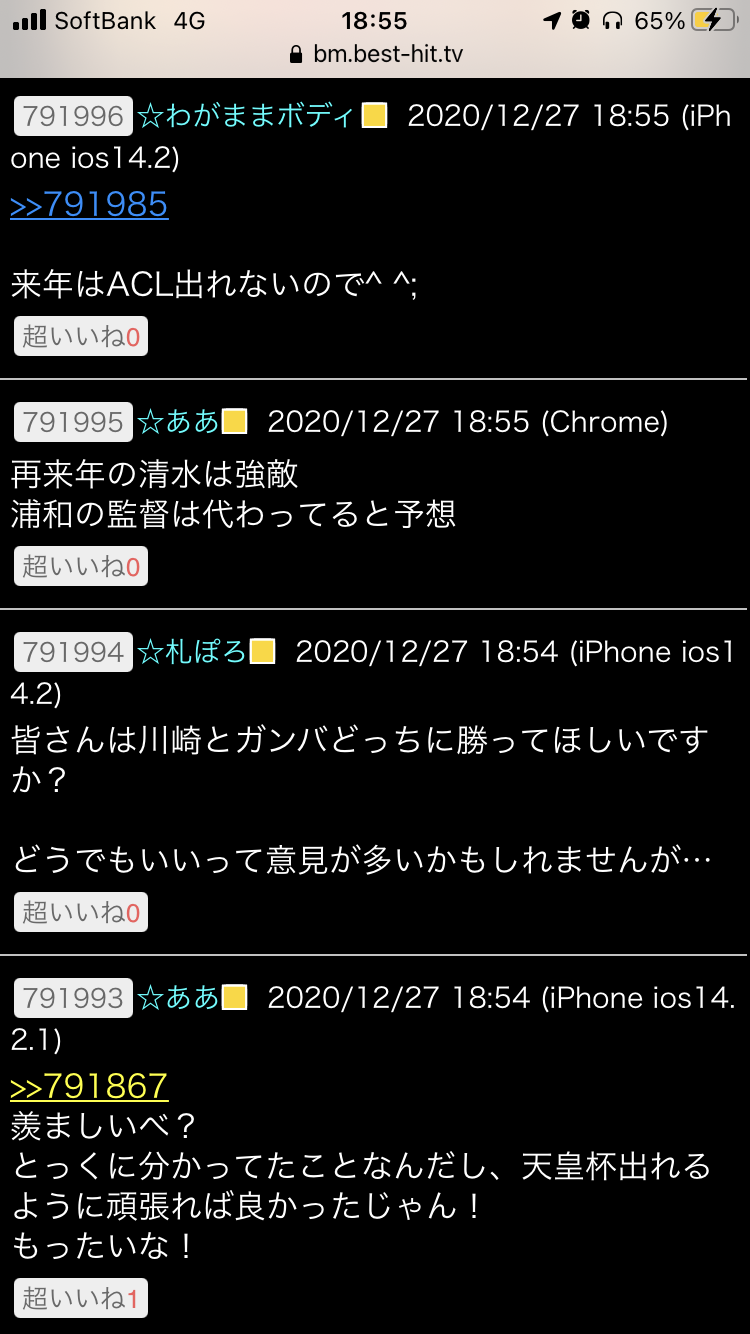Screen dimensions: 750x1334
Task: Tap post number 791995 button
Action: 73,422
